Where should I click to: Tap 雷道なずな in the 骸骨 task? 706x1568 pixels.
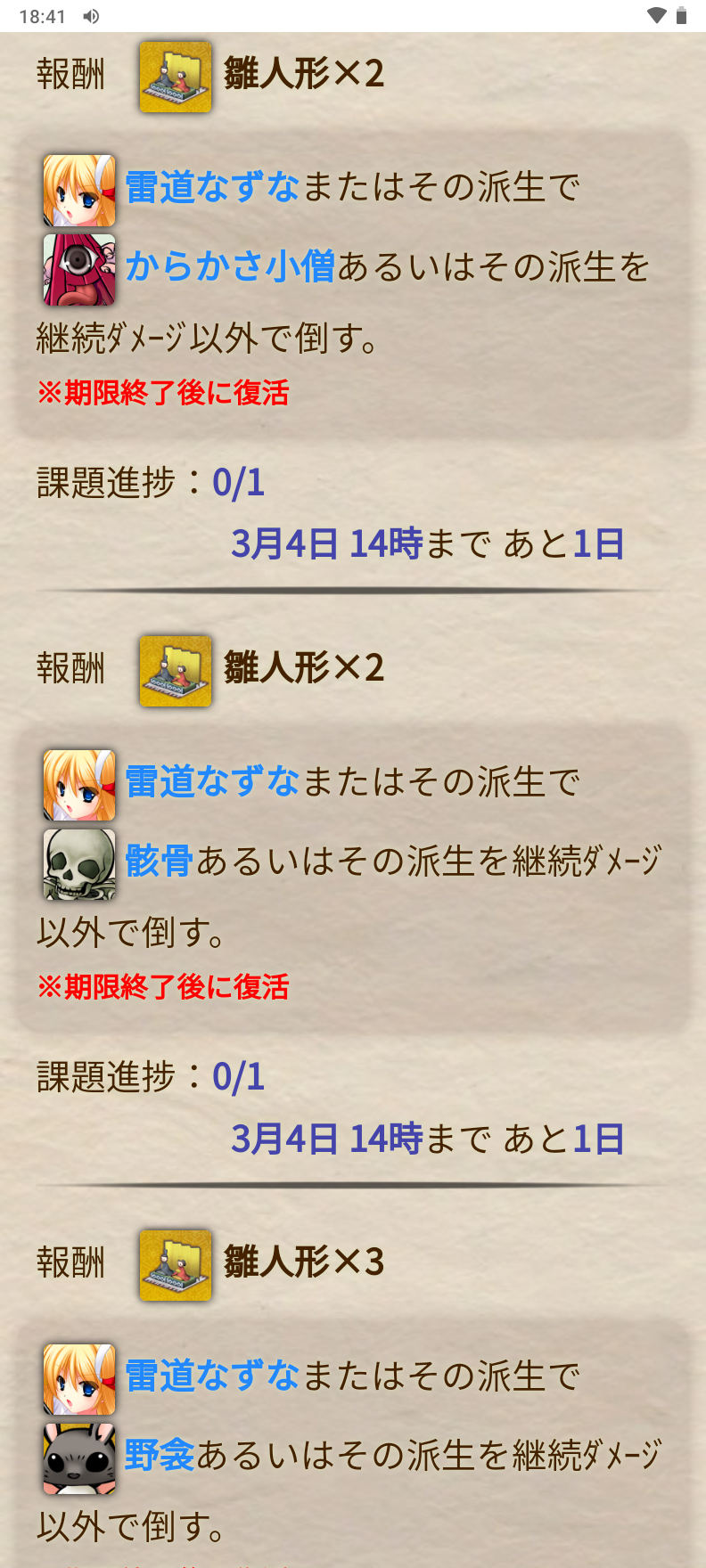coord(212,782)
